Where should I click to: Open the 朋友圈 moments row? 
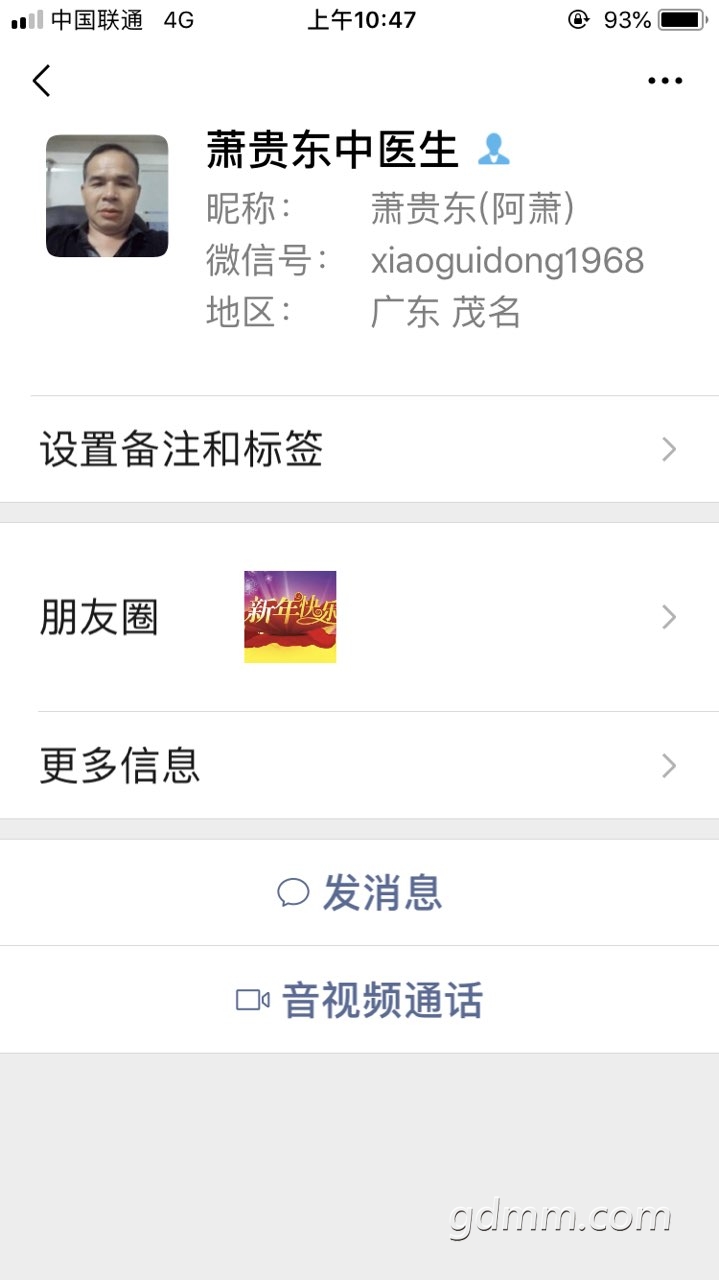tap(359, 617)
